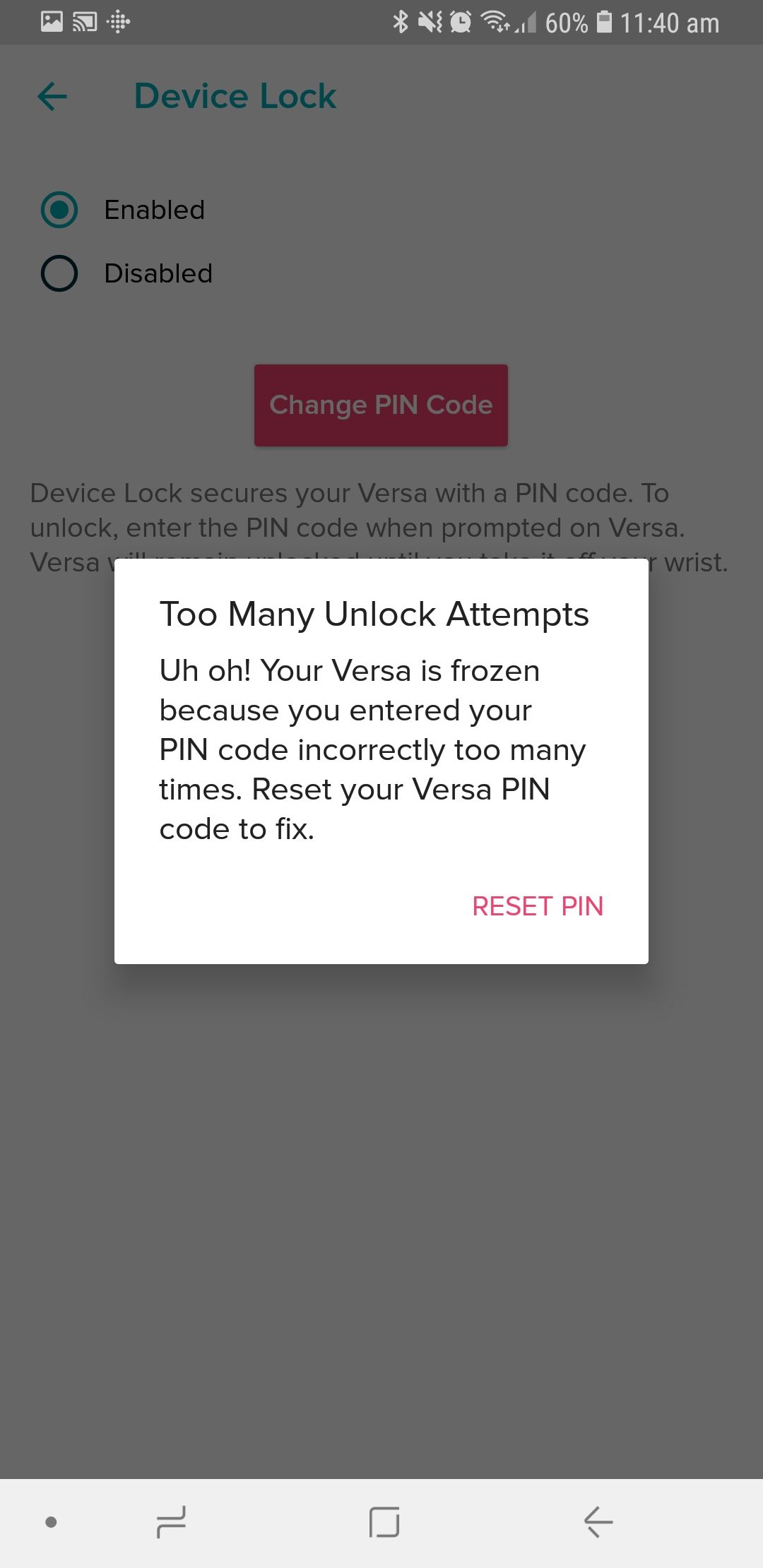This screenshot has width=763, height=1568.
Task: Tap the system back button
Action: pos(598,1521)
